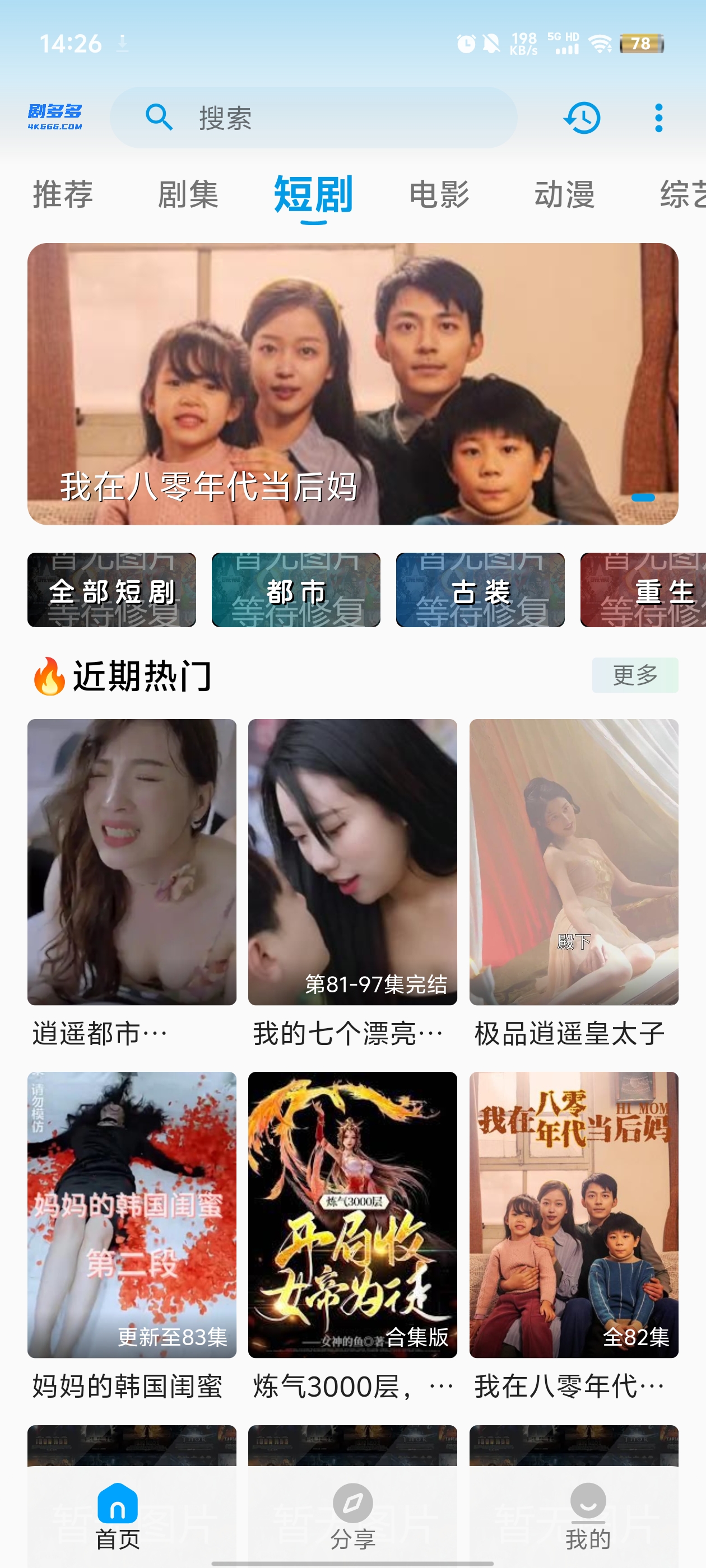This screenshot has height=1568, width=706.
Task: Open the three-dot overflow menu
Action: point(658,118)
